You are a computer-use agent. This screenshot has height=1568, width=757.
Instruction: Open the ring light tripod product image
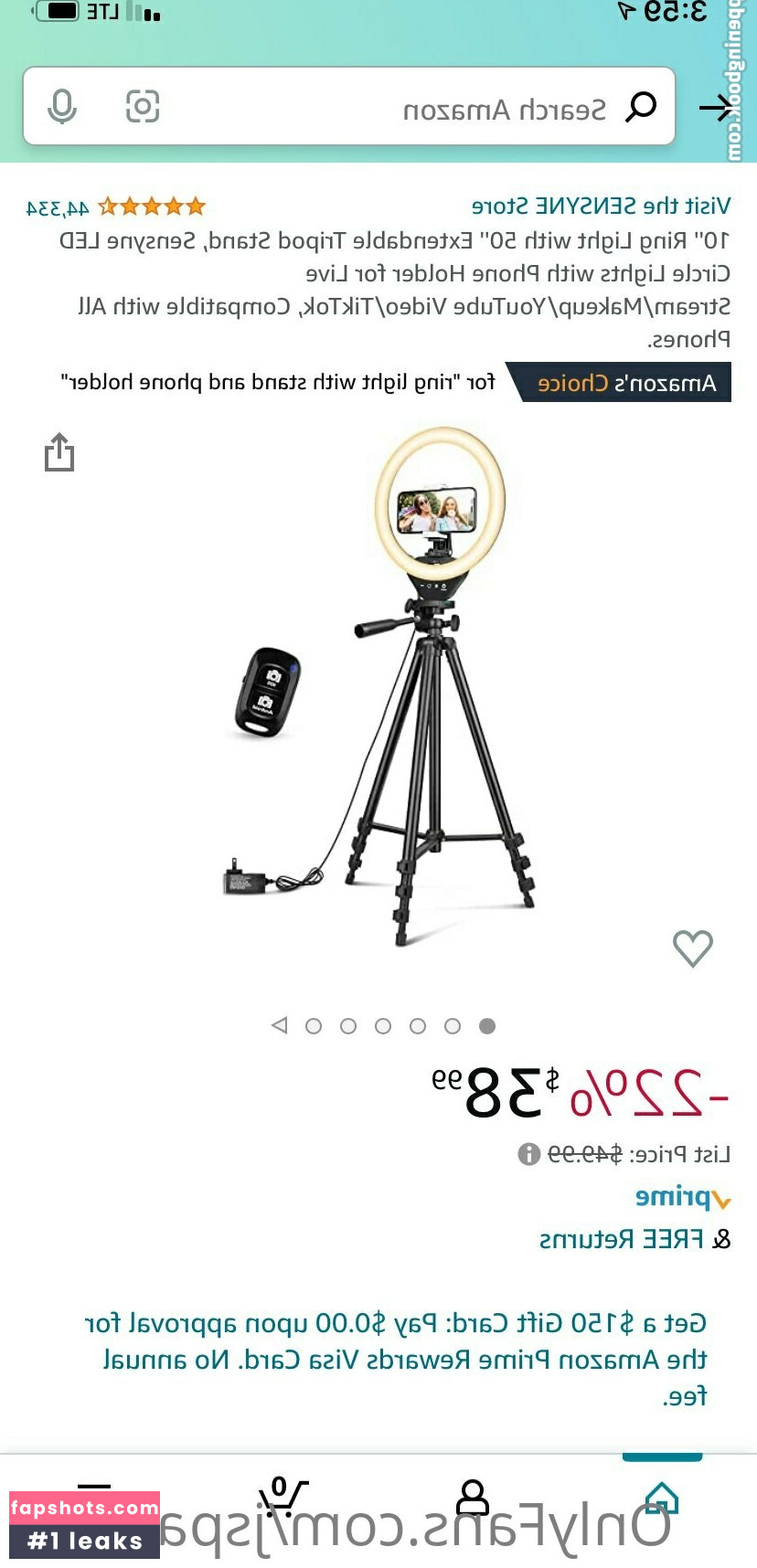[x=378, y=685]
